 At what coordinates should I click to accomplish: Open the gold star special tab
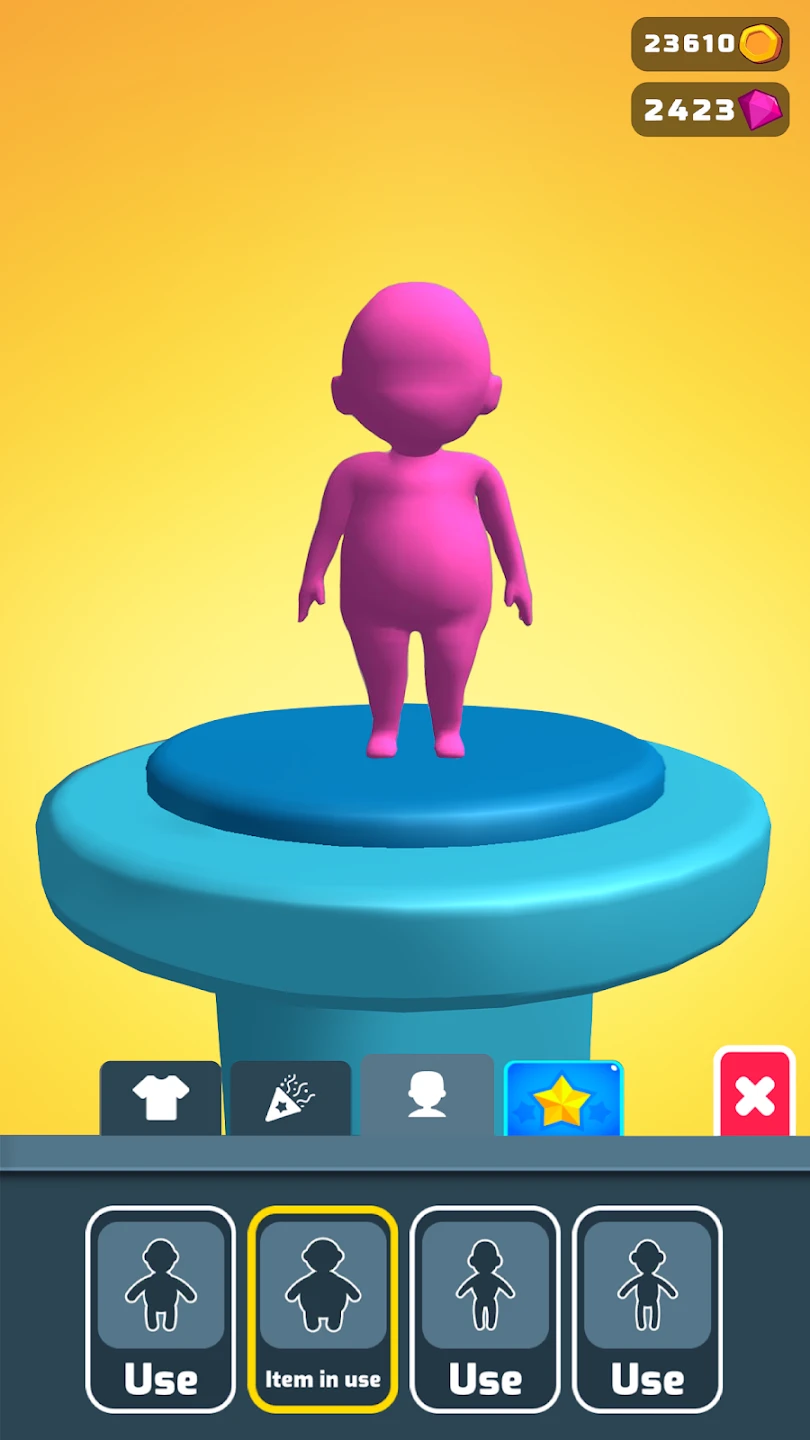(x=563, y=1099)
